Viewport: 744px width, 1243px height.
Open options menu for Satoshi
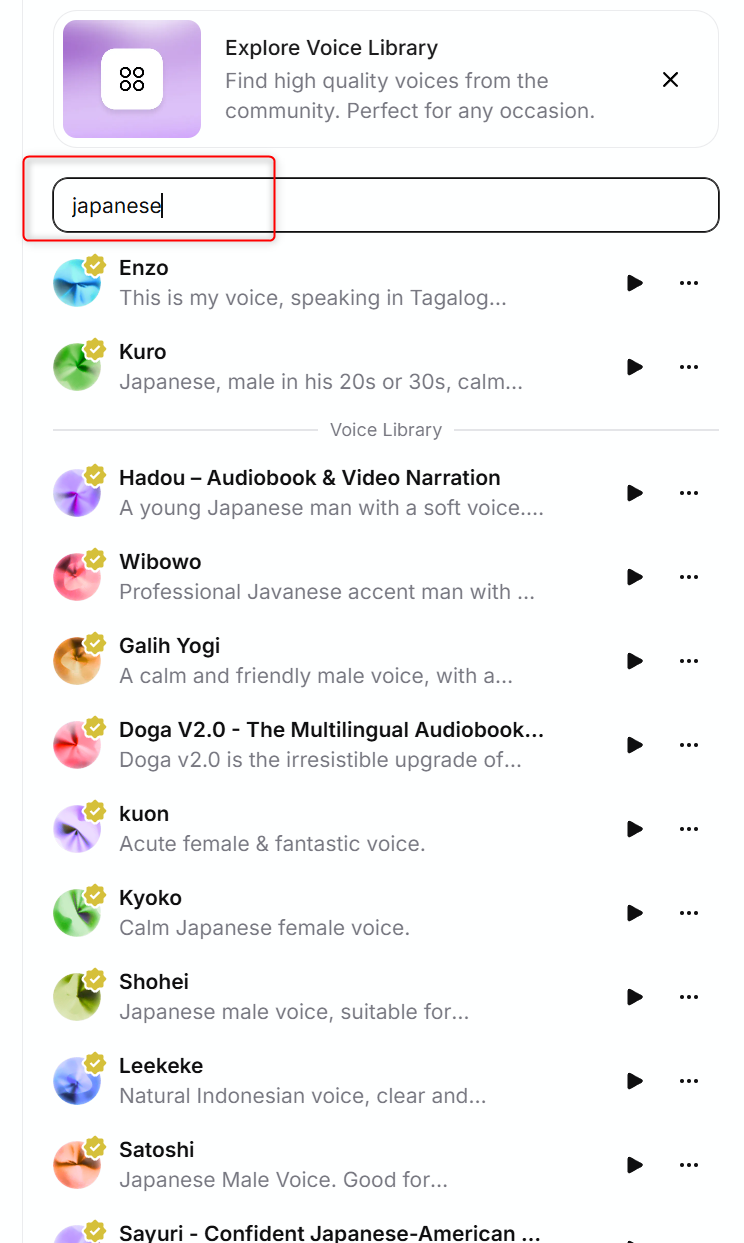(x=688, y=1165)
